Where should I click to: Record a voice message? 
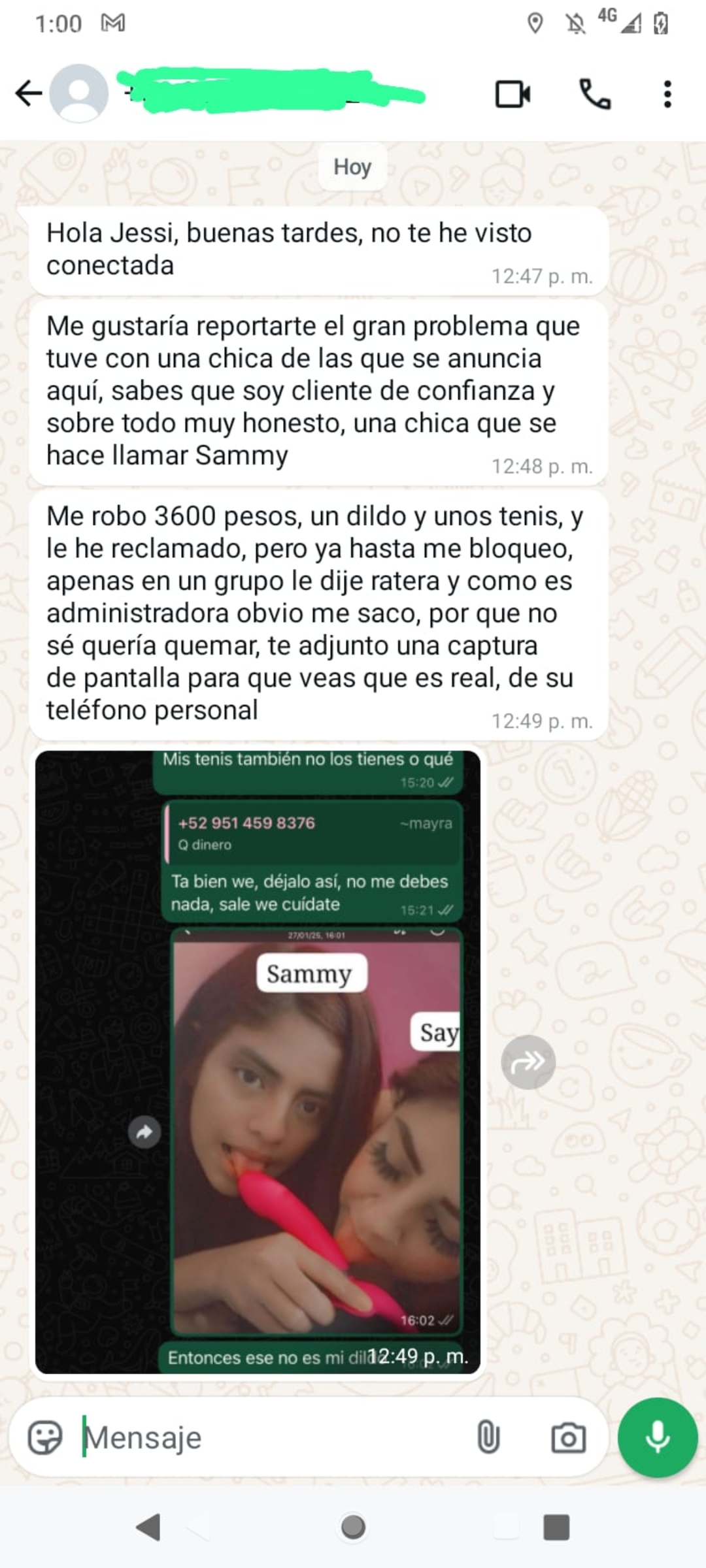[x=658, y=1437]
